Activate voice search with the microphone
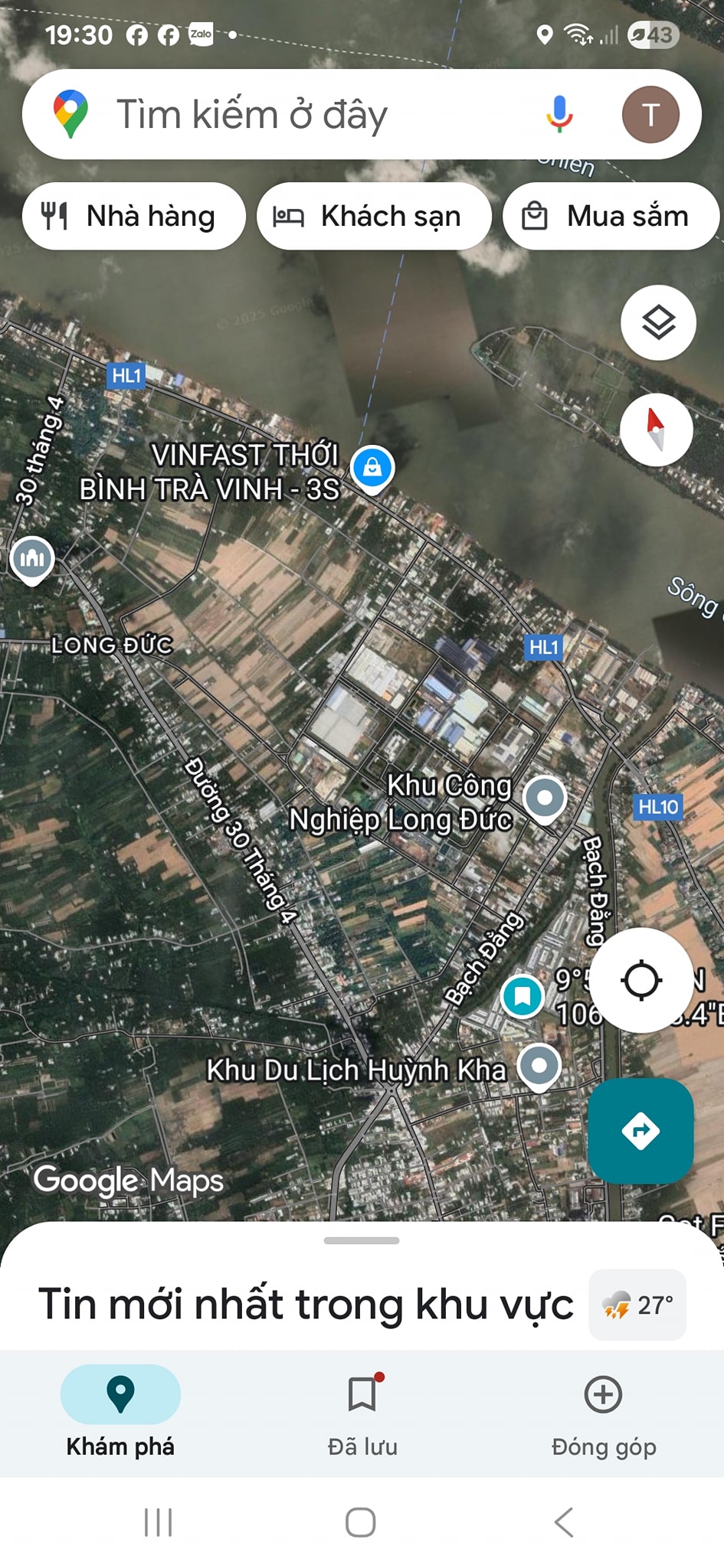 (x=559, y=114)
